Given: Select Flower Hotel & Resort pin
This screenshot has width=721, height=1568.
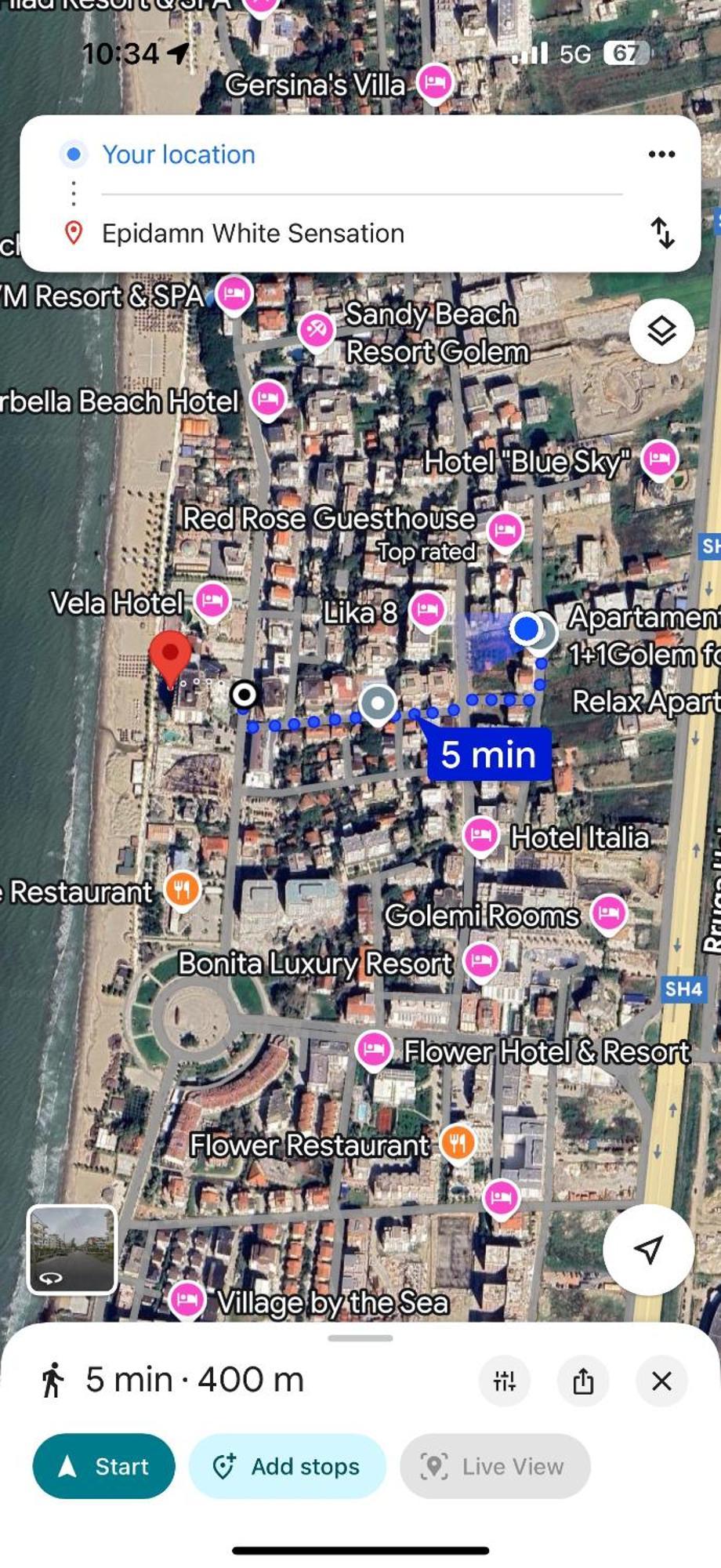Looking at the screenshot, I should pyautogui.click(x=374, y=1049).
